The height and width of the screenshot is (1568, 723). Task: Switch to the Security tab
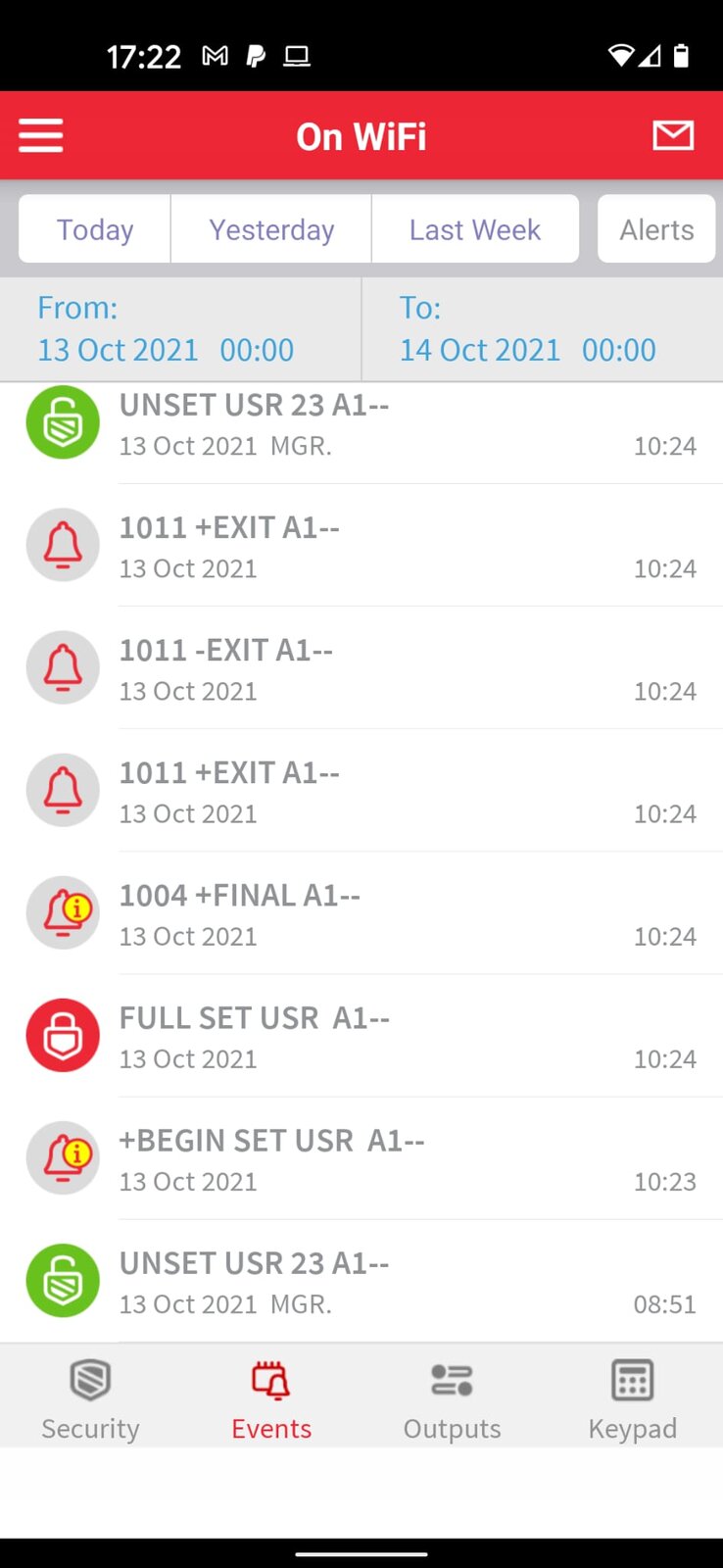(90, 1396)
